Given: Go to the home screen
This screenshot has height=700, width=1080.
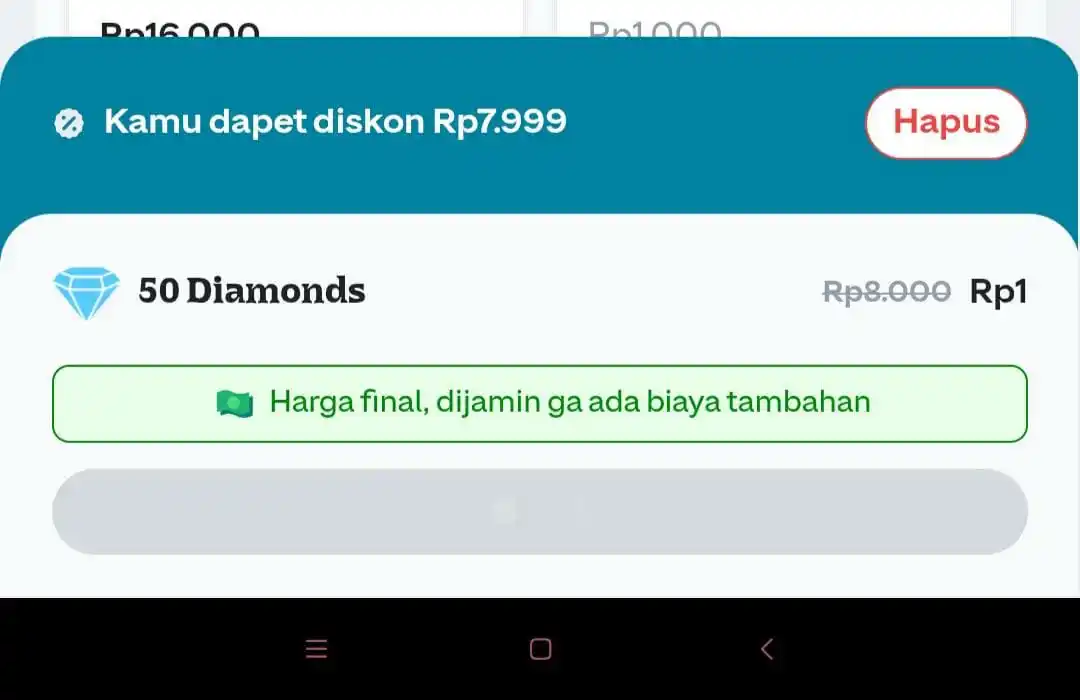Looking at the screenshot, I should click(x=540, y=649).
